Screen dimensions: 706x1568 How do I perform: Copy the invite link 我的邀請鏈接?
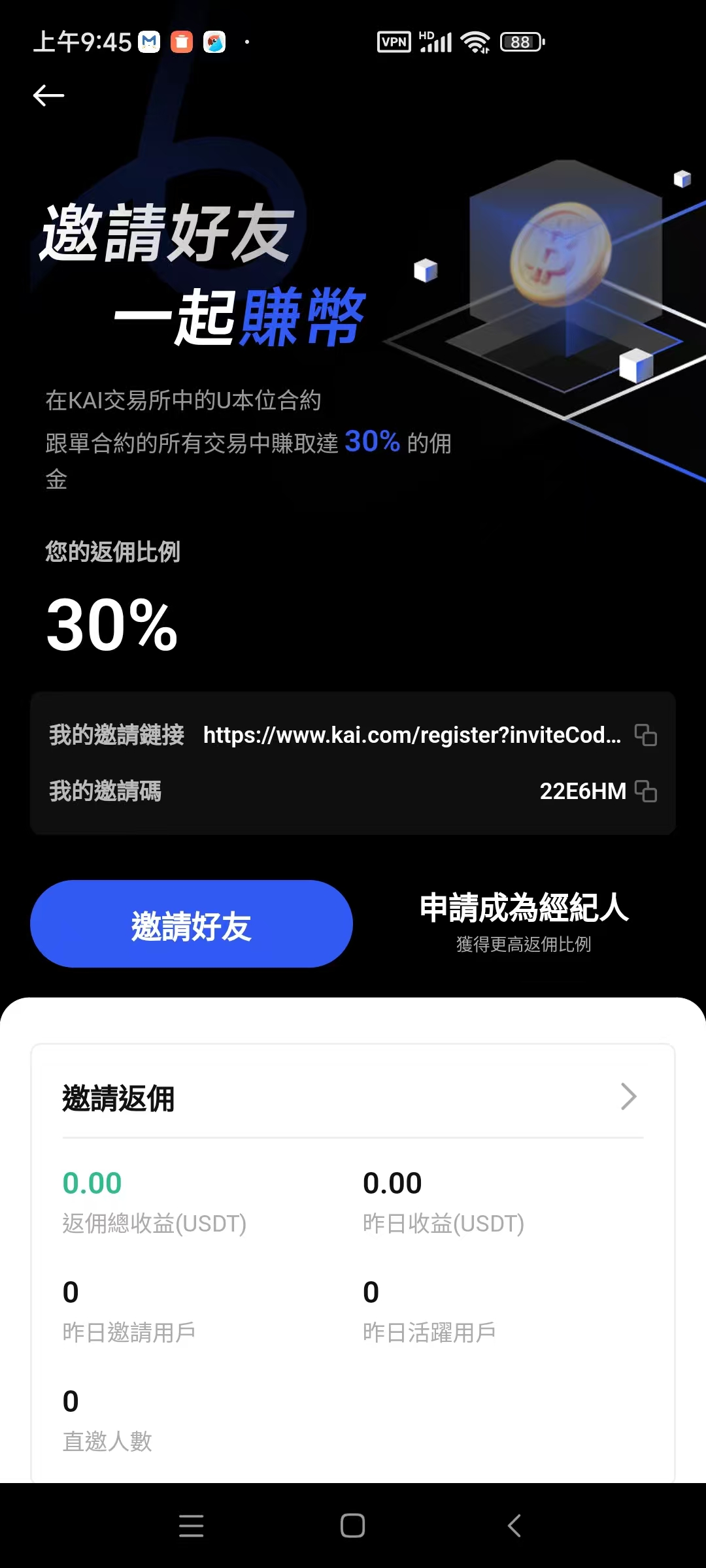coord(646,735)
